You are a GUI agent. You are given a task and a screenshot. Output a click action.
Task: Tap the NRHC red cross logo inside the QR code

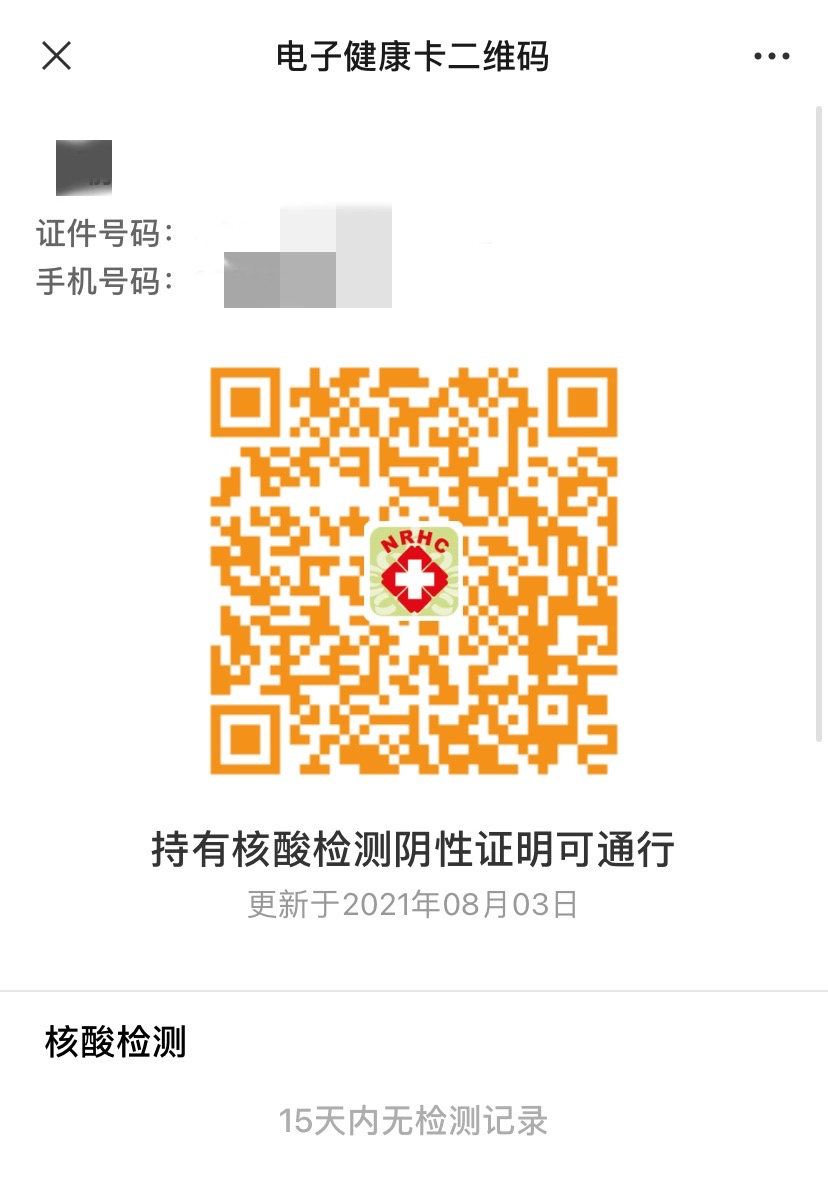[414, 572]
